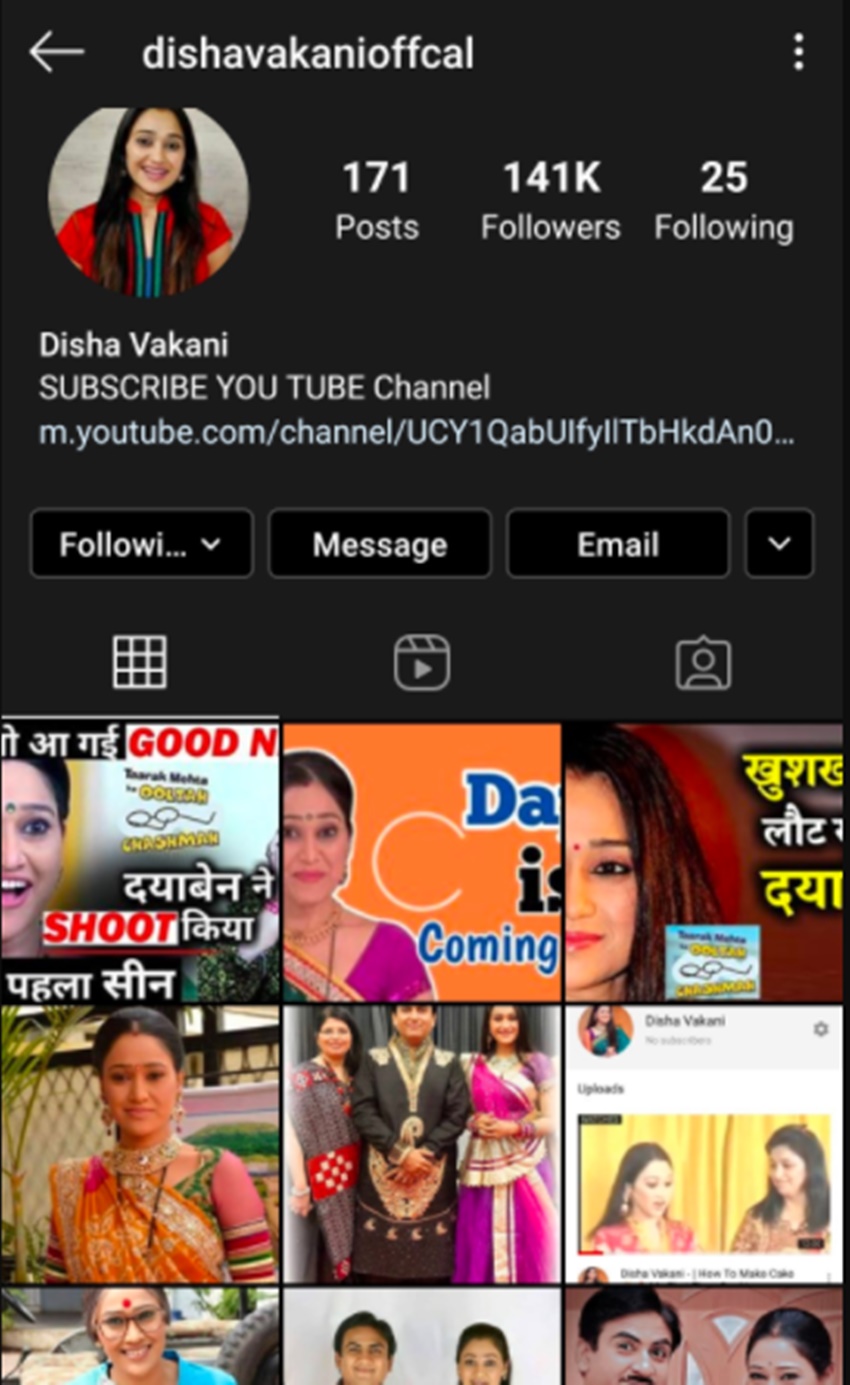850x1385 pixels.
Task: View the profile picture
Action: click(148, 203)
